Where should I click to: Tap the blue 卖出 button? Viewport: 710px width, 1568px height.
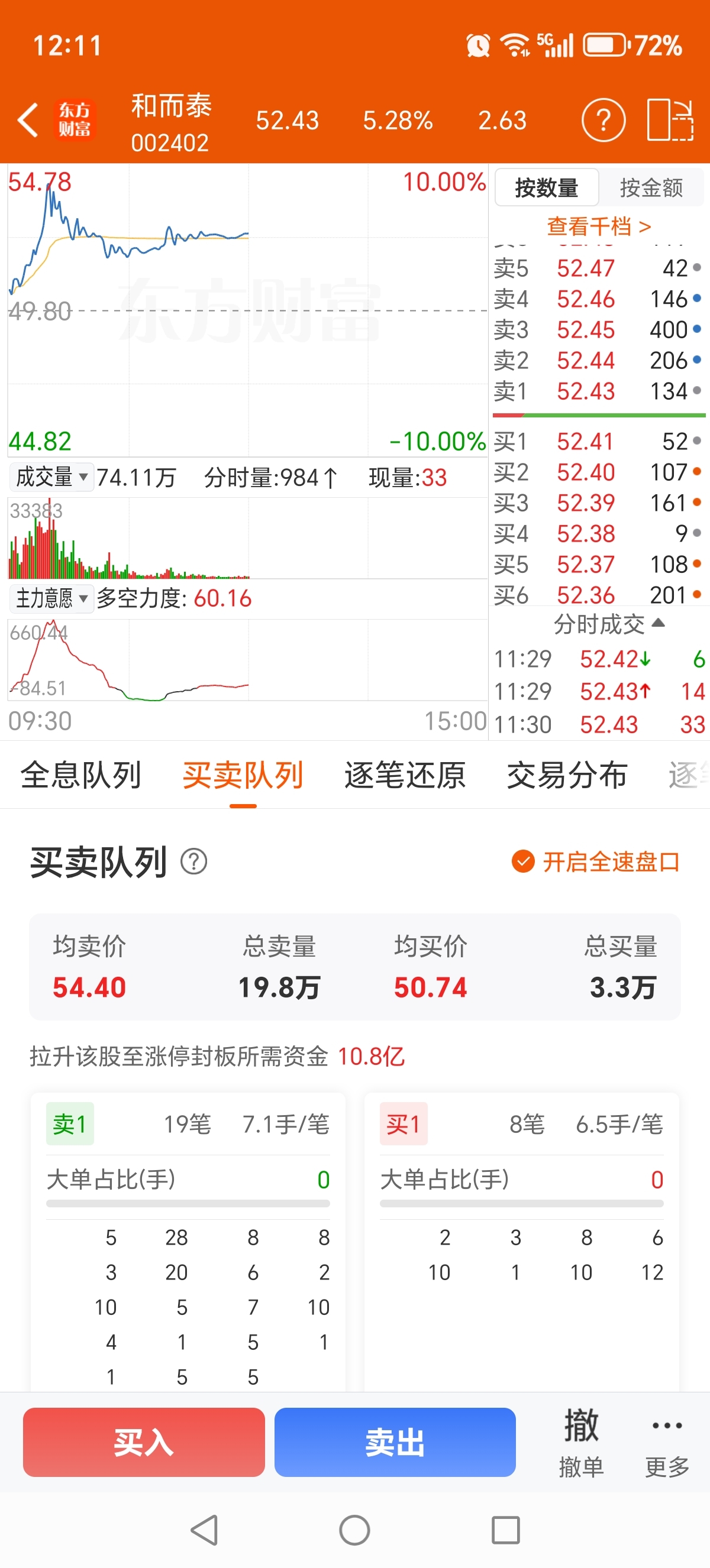pyautogui.click(x=395, y=1441)
